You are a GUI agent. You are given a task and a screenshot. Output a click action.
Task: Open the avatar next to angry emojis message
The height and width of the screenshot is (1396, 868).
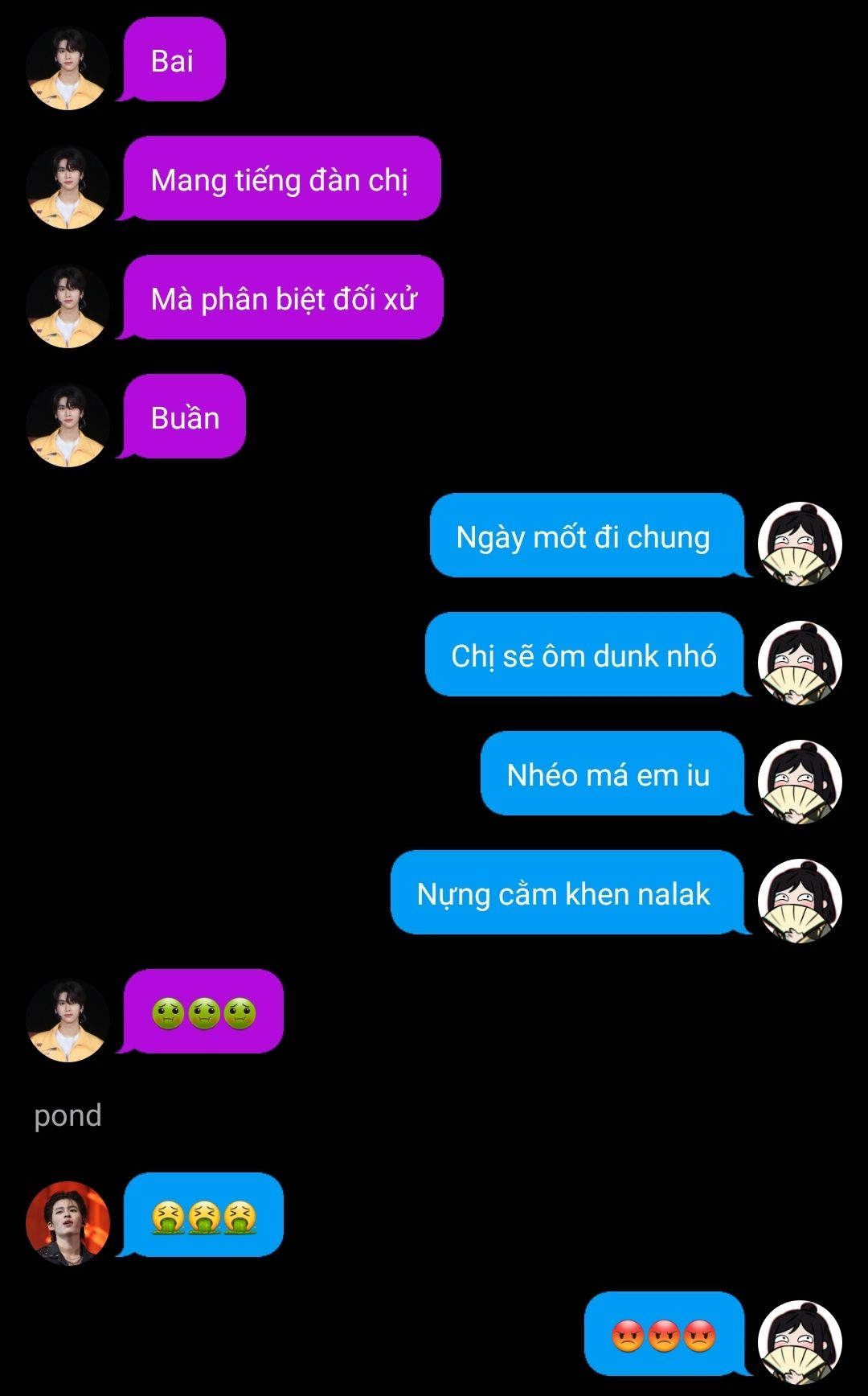point(800,1342)
